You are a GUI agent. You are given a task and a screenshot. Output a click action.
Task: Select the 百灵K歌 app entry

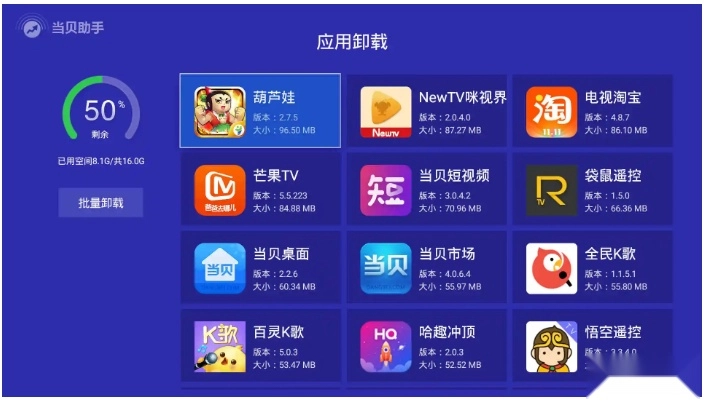(260, 345)
